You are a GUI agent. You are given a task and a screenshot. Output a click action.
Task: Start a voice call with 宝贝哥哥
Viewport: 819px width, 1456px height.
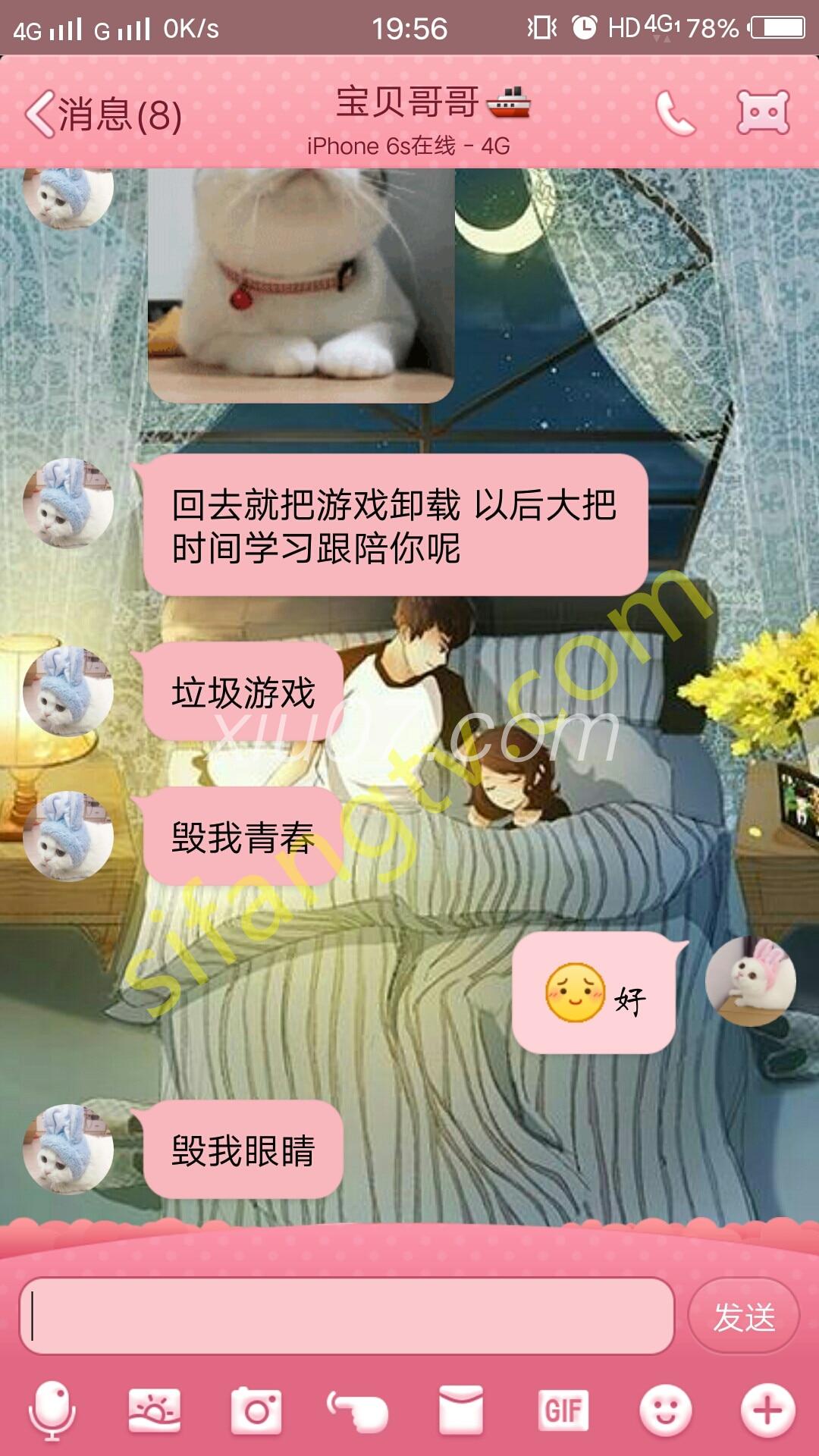click(x=675, y=114)
